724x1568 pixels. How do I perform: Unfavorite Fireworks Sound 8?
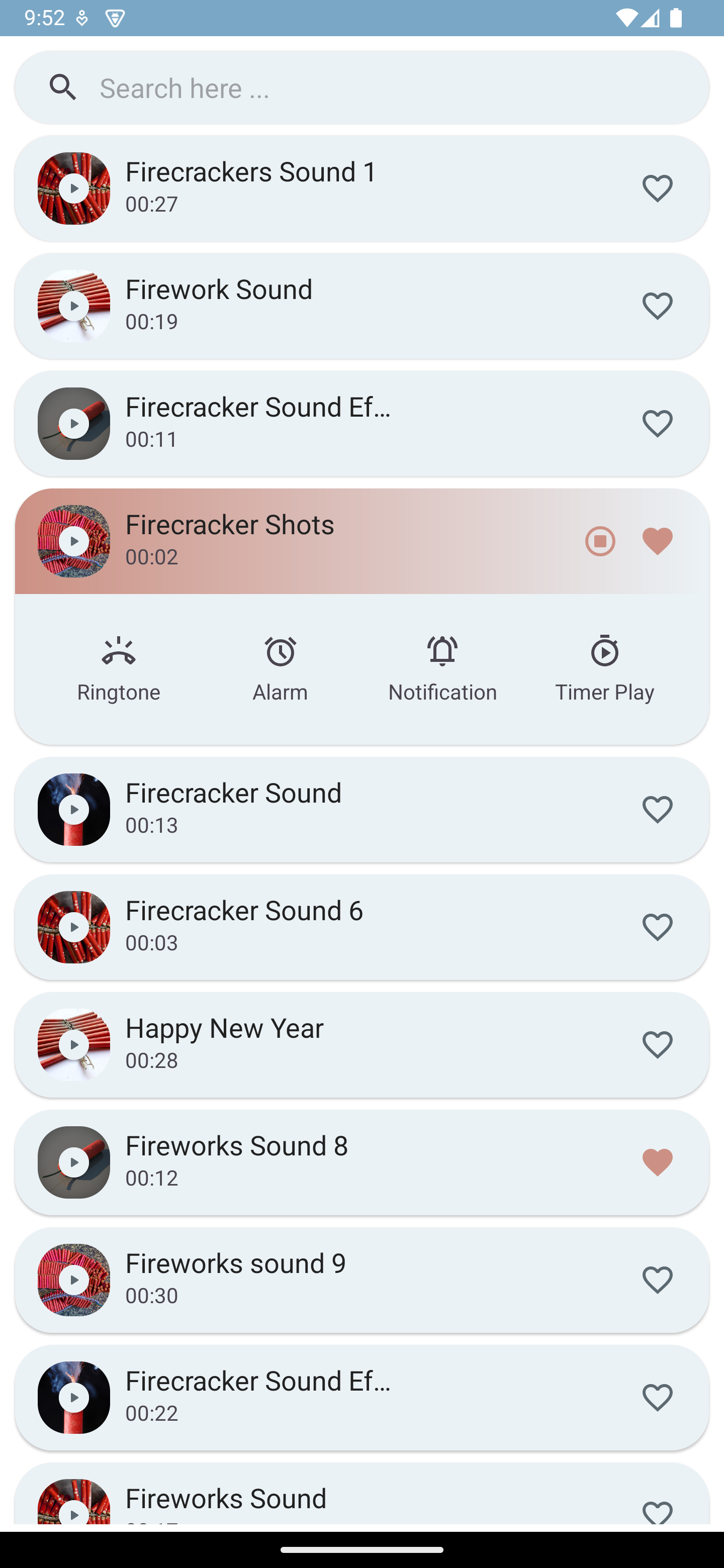657,1162
